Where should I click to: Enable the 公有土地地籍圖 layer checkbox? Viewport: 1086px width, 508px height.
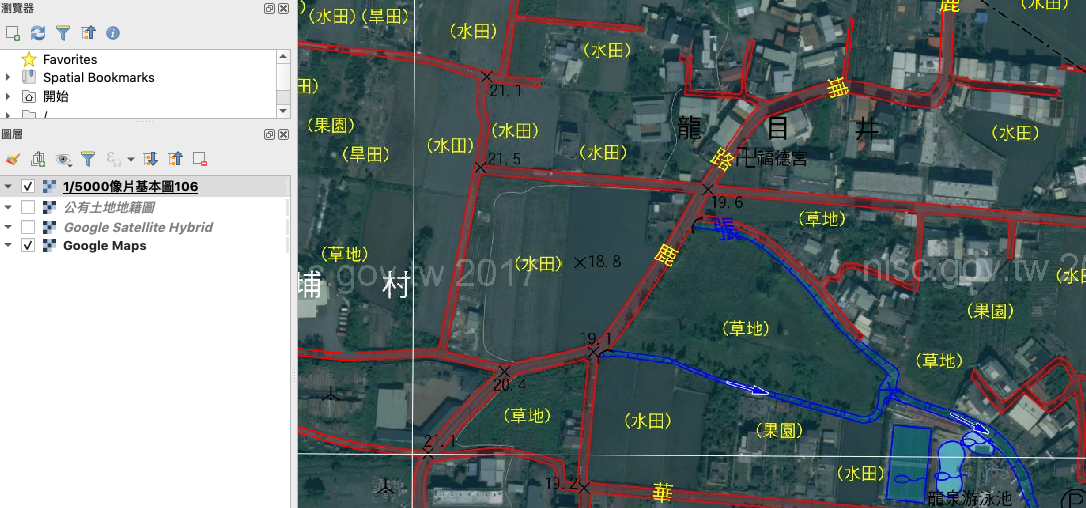click(x=28, y=207)
